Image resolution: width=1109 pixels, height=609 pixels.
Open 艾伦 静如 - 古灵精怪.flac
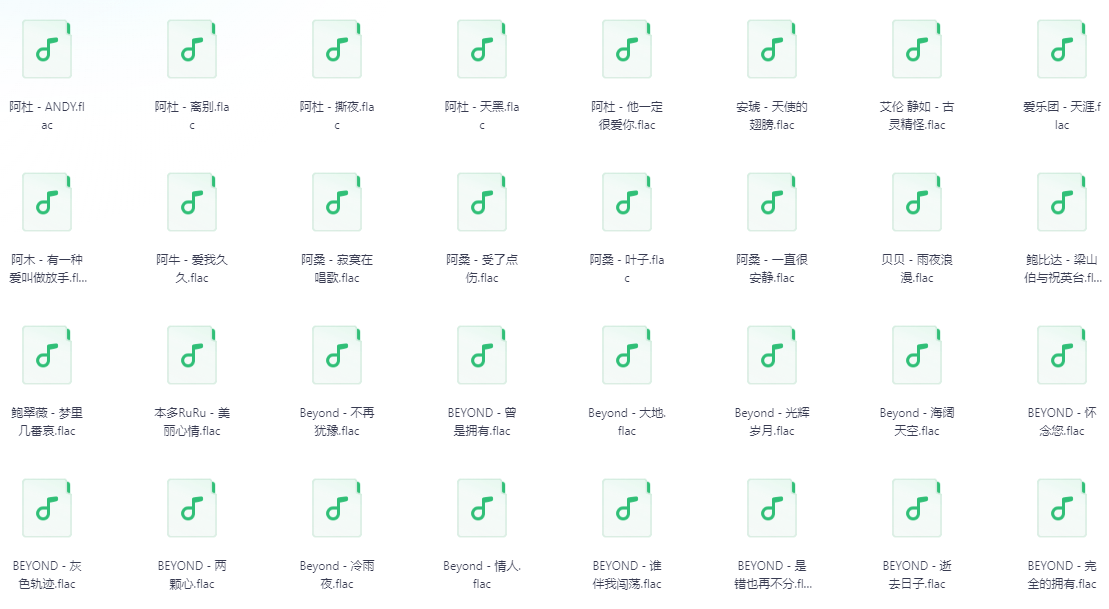917,49
